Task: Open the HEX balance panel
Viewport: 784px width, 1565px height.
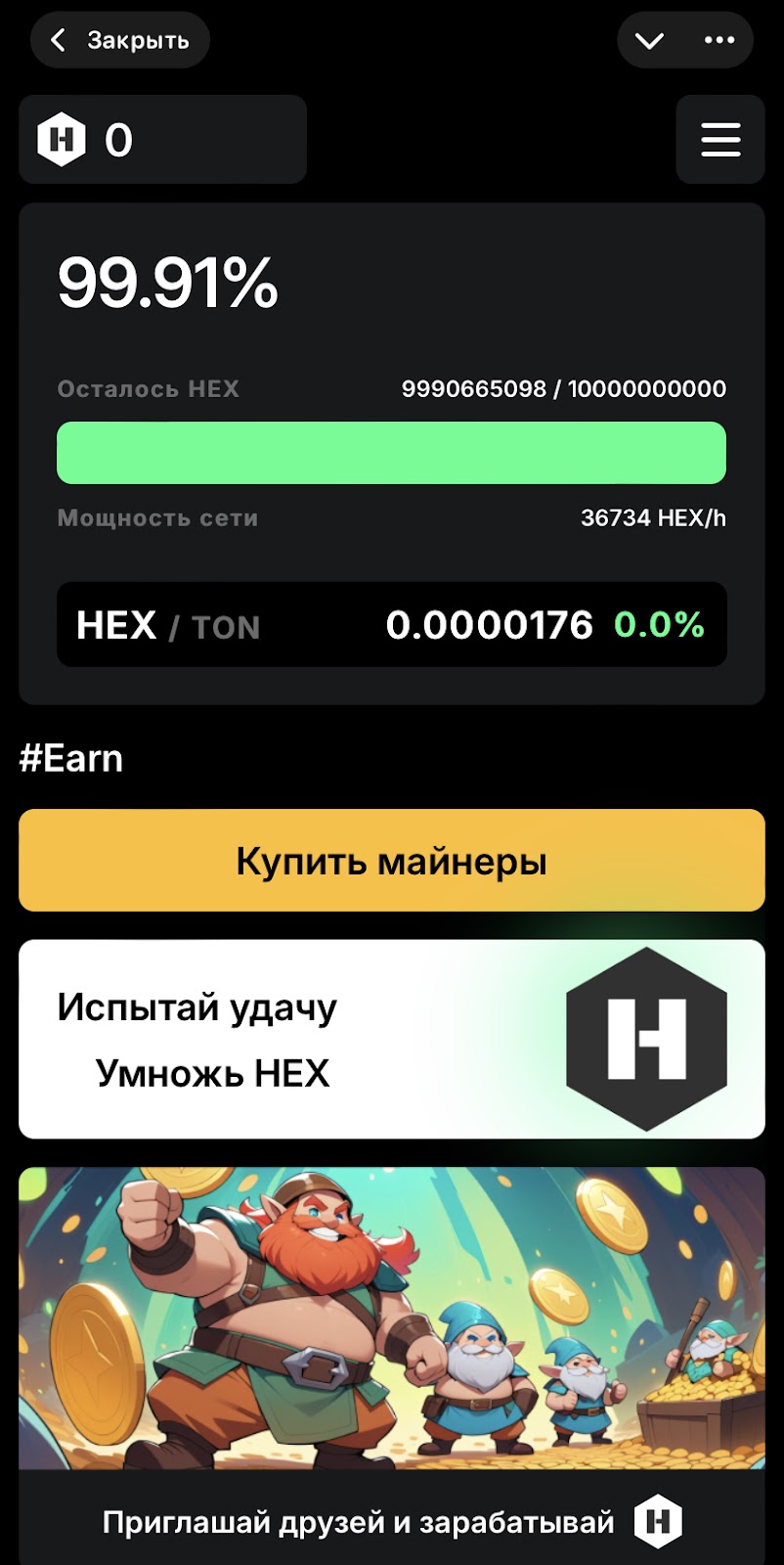Action: click(x=162, y=140)
